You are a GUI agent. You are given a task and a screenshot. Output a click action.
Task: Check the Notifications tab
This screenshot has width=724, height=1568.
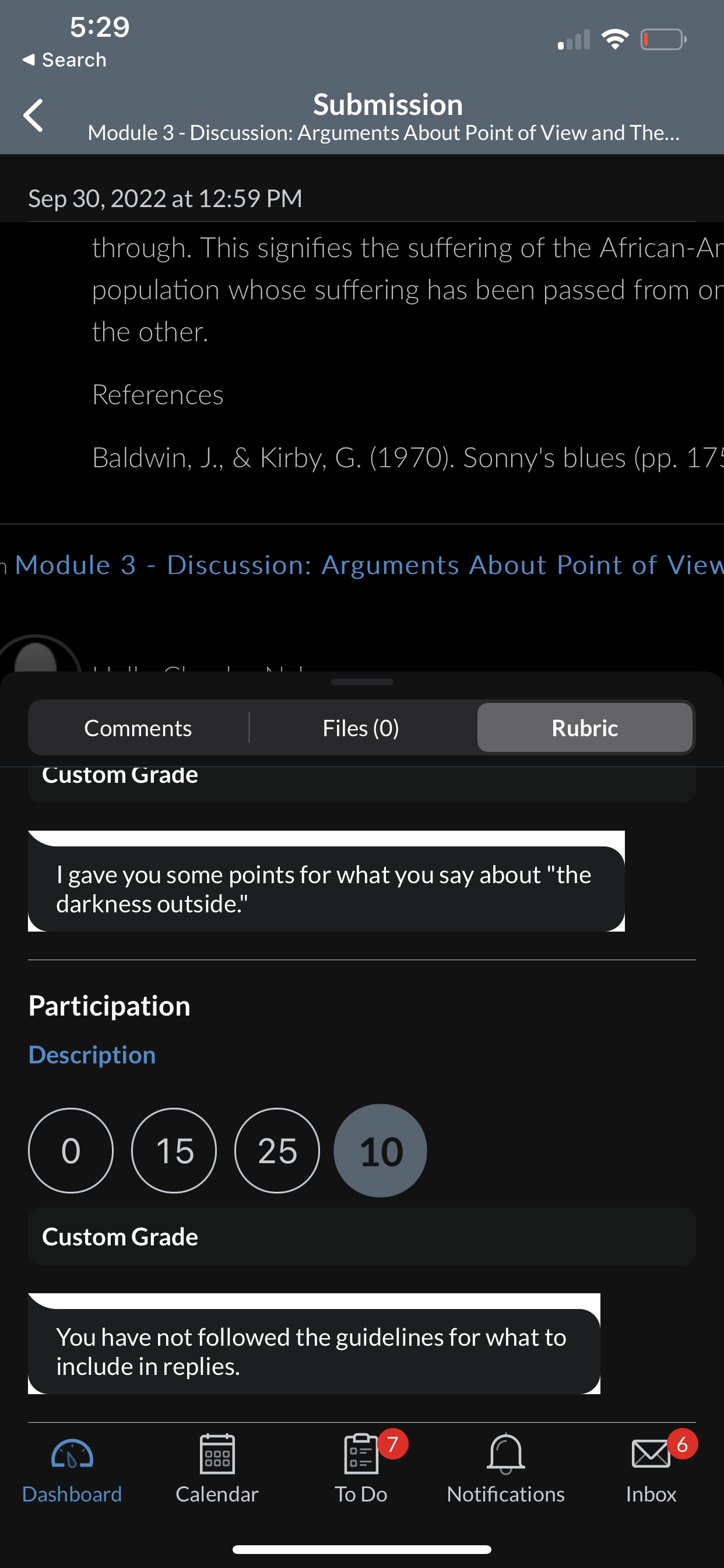click(505, 1471)
